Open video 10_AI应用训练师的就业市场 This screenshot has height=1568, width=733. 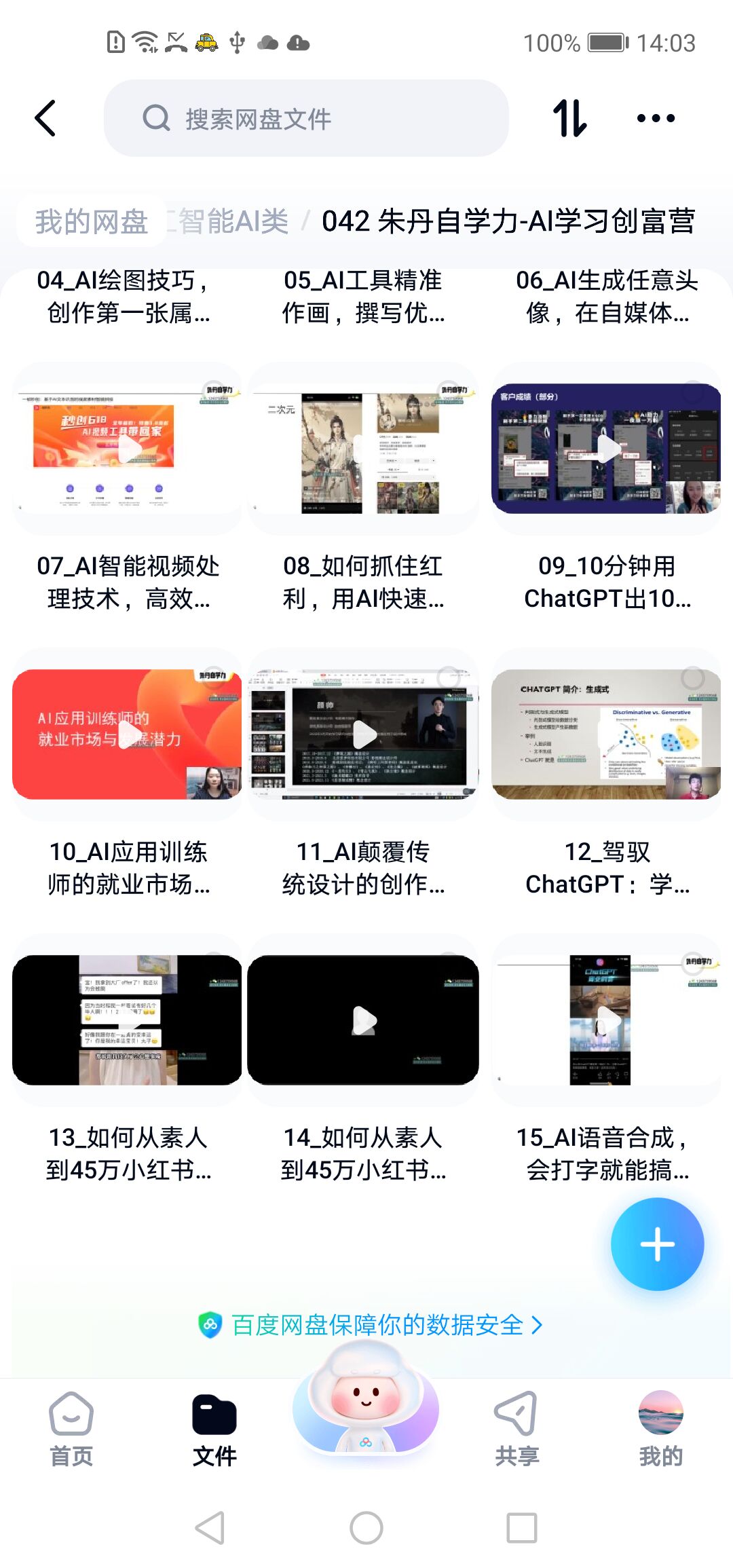(x=128, y=734)
